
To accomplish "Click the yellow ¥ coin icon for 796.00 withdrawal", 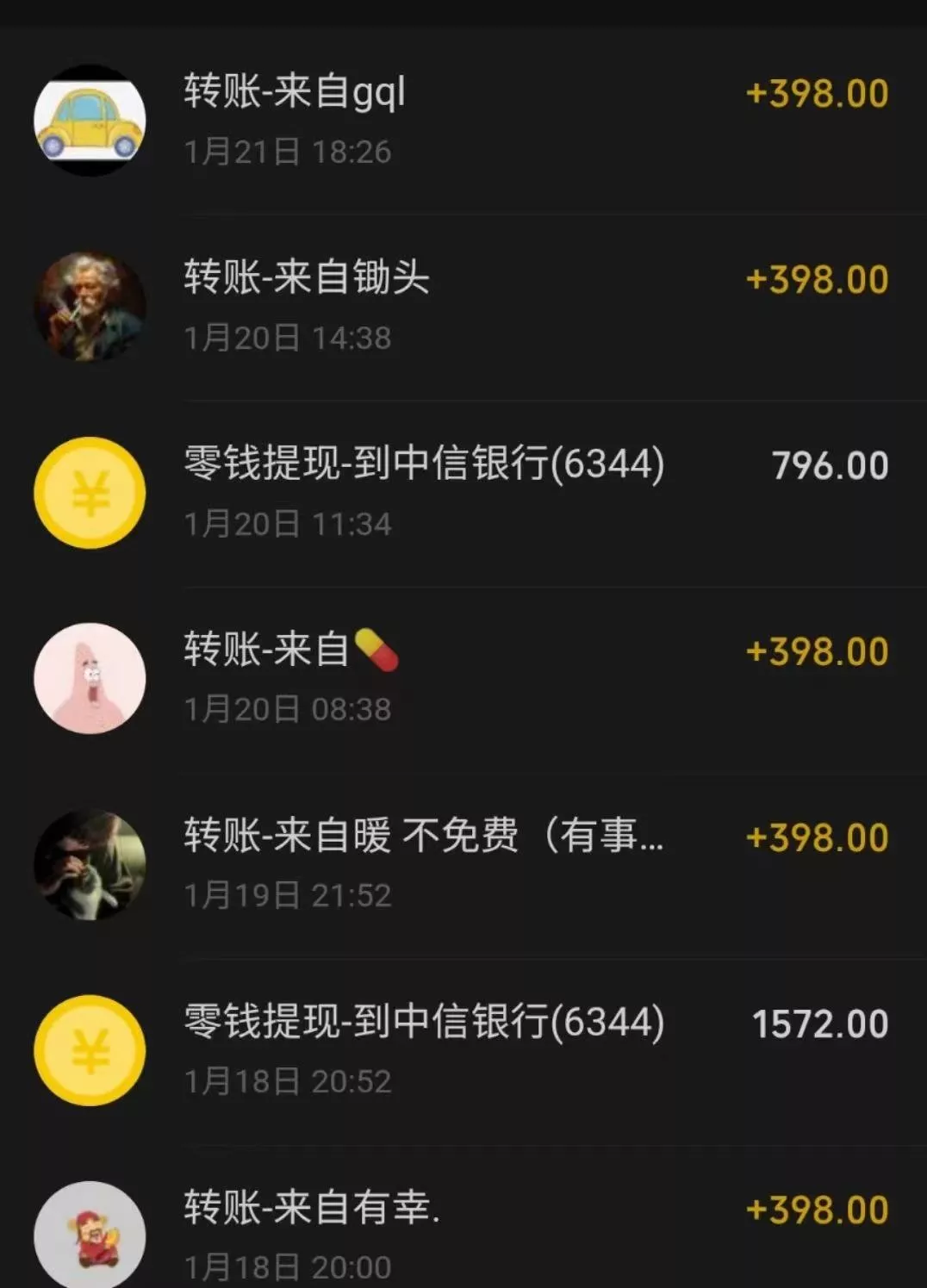I will point(90,494).
